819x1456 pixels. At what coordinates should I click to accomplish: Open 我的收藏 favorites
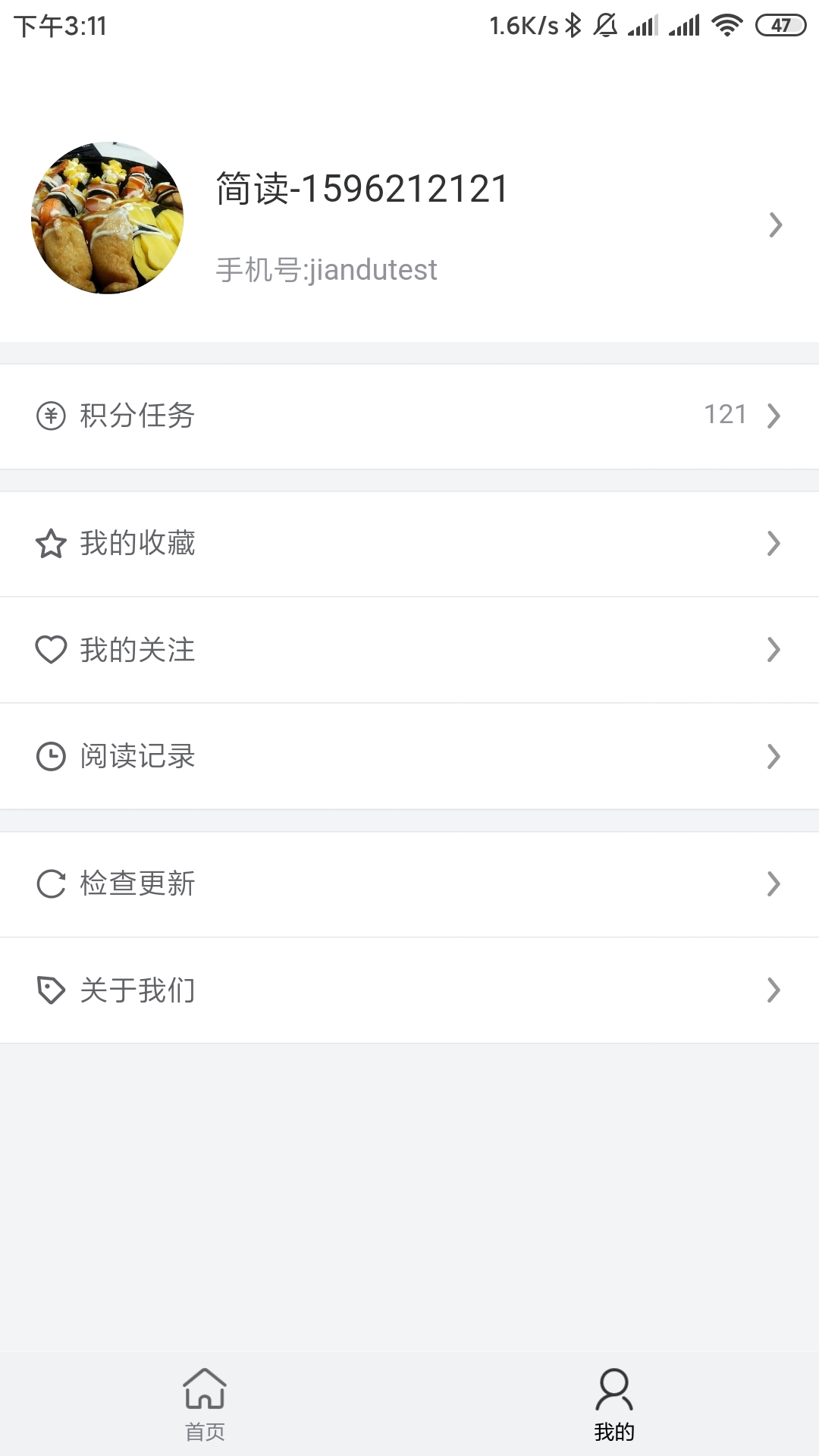pos(409,544)
